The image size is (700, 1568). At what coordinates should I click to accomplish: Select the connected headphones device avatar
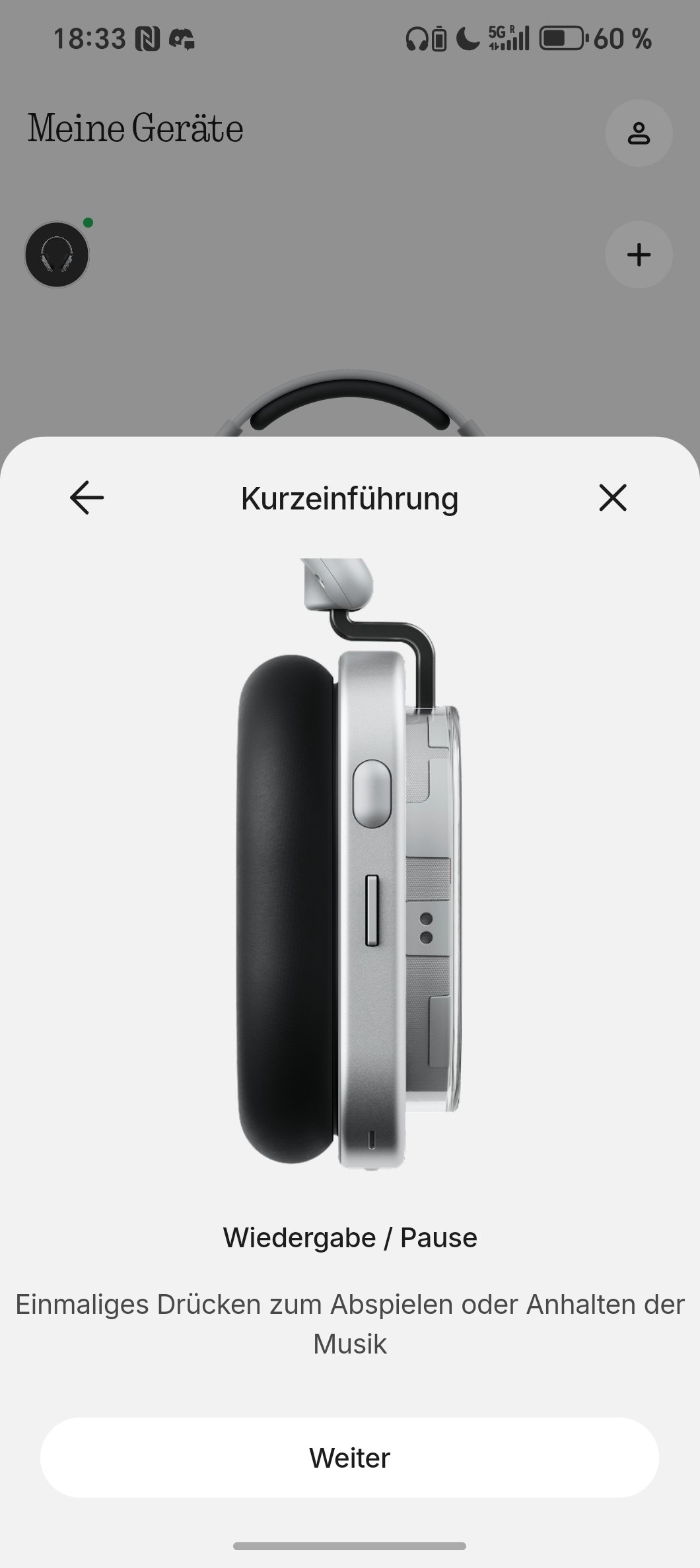click(x=57, y=254)
